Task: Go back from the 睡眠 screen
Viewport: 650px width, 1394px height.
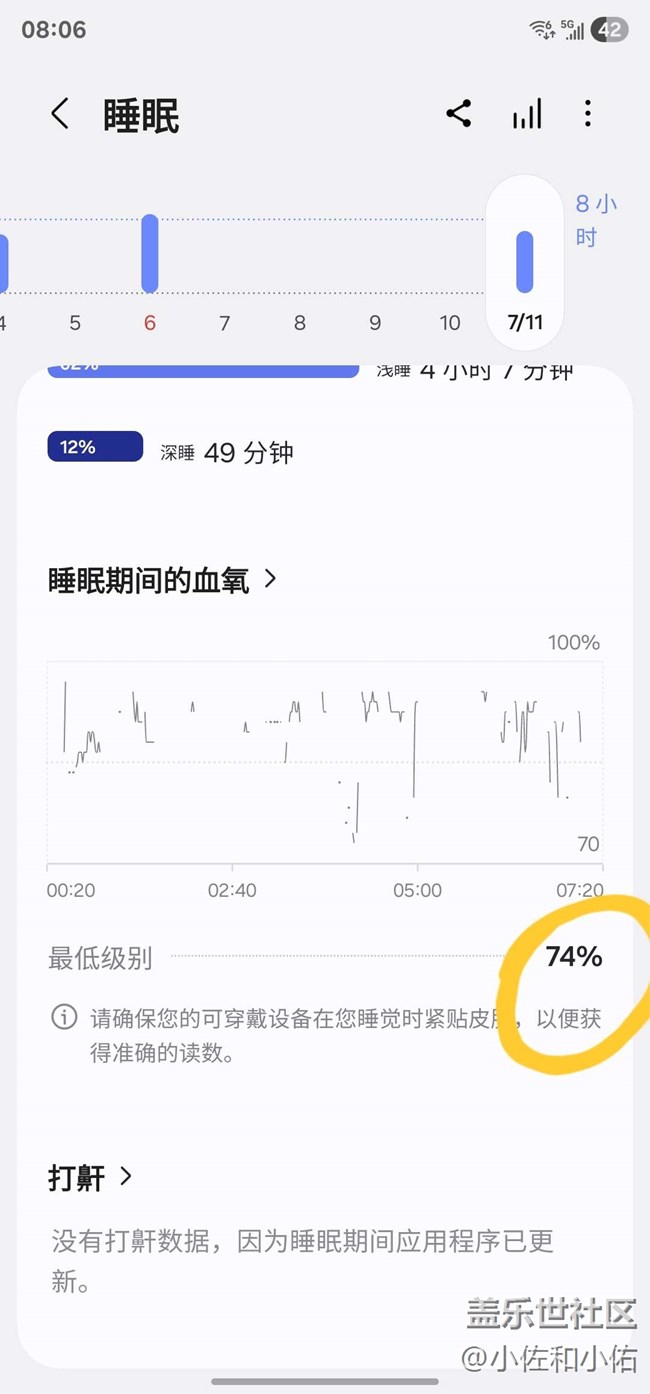Action: click(x=60, y=115)
